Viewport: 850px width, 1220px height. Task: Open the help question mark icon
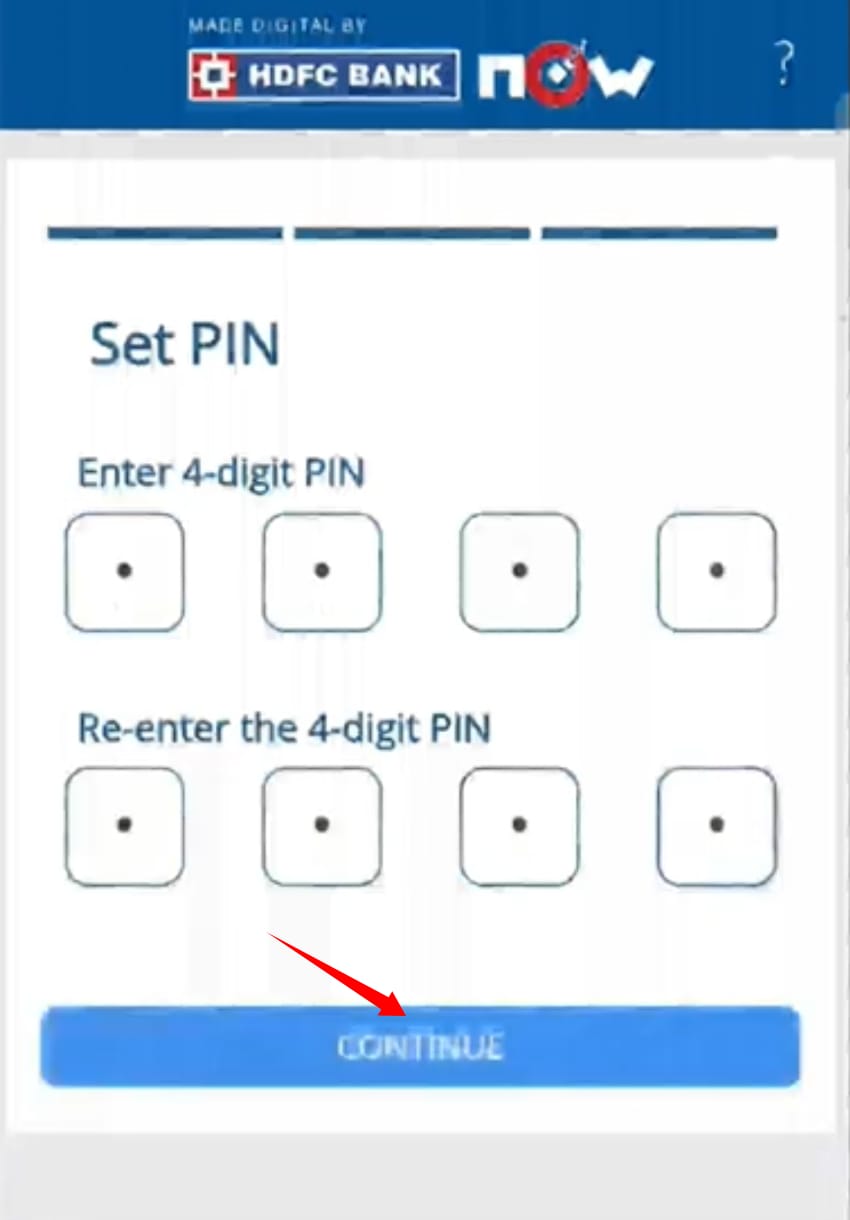784,66
